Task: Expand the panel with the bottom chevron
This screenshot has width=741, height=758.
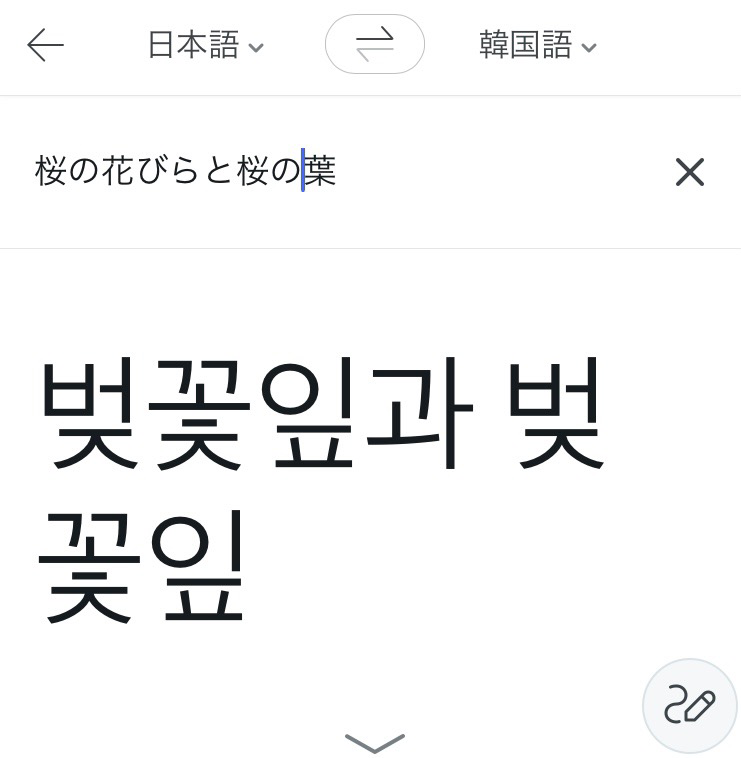Action: [375, 742]
